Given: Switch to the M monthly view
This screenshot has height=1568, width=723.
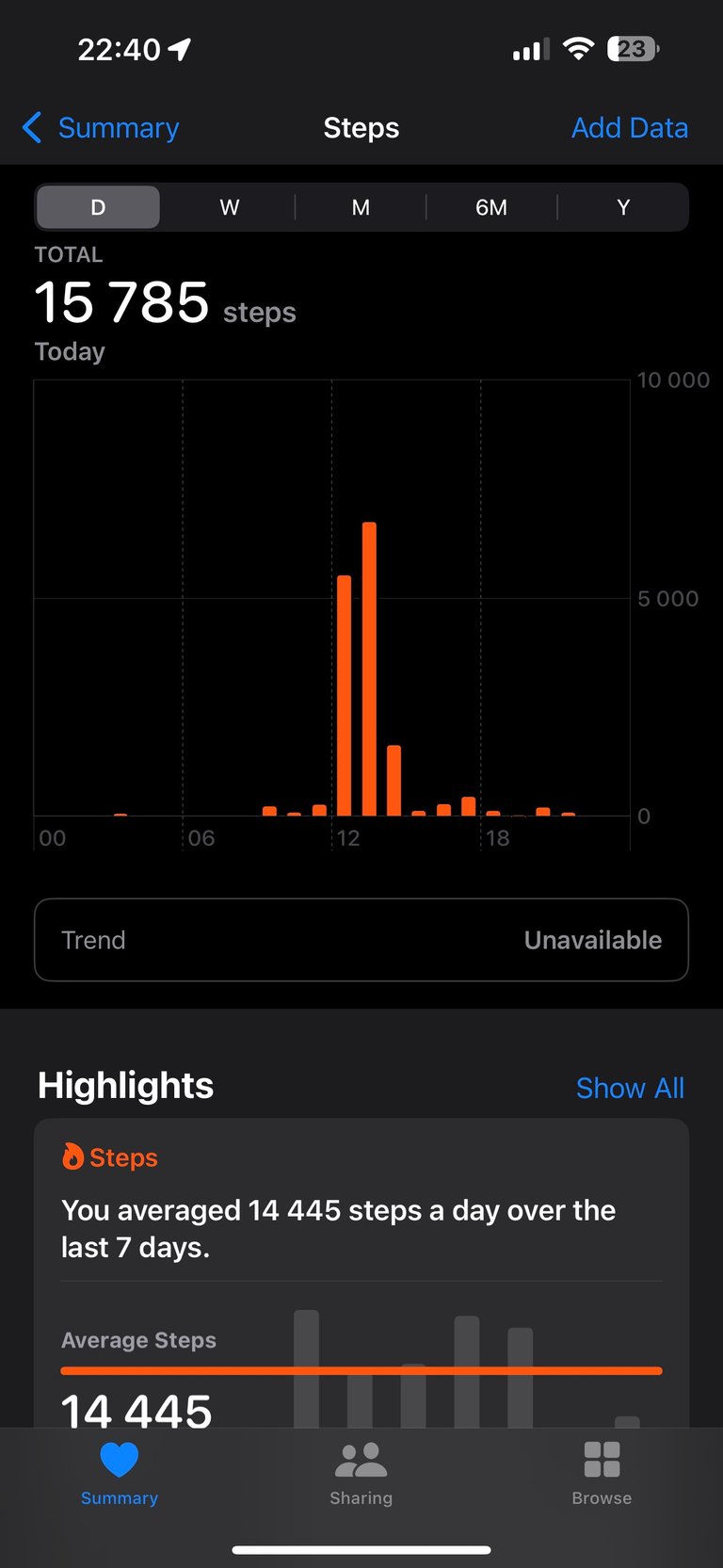Looking at the screenshot, I should pos(361,207).
